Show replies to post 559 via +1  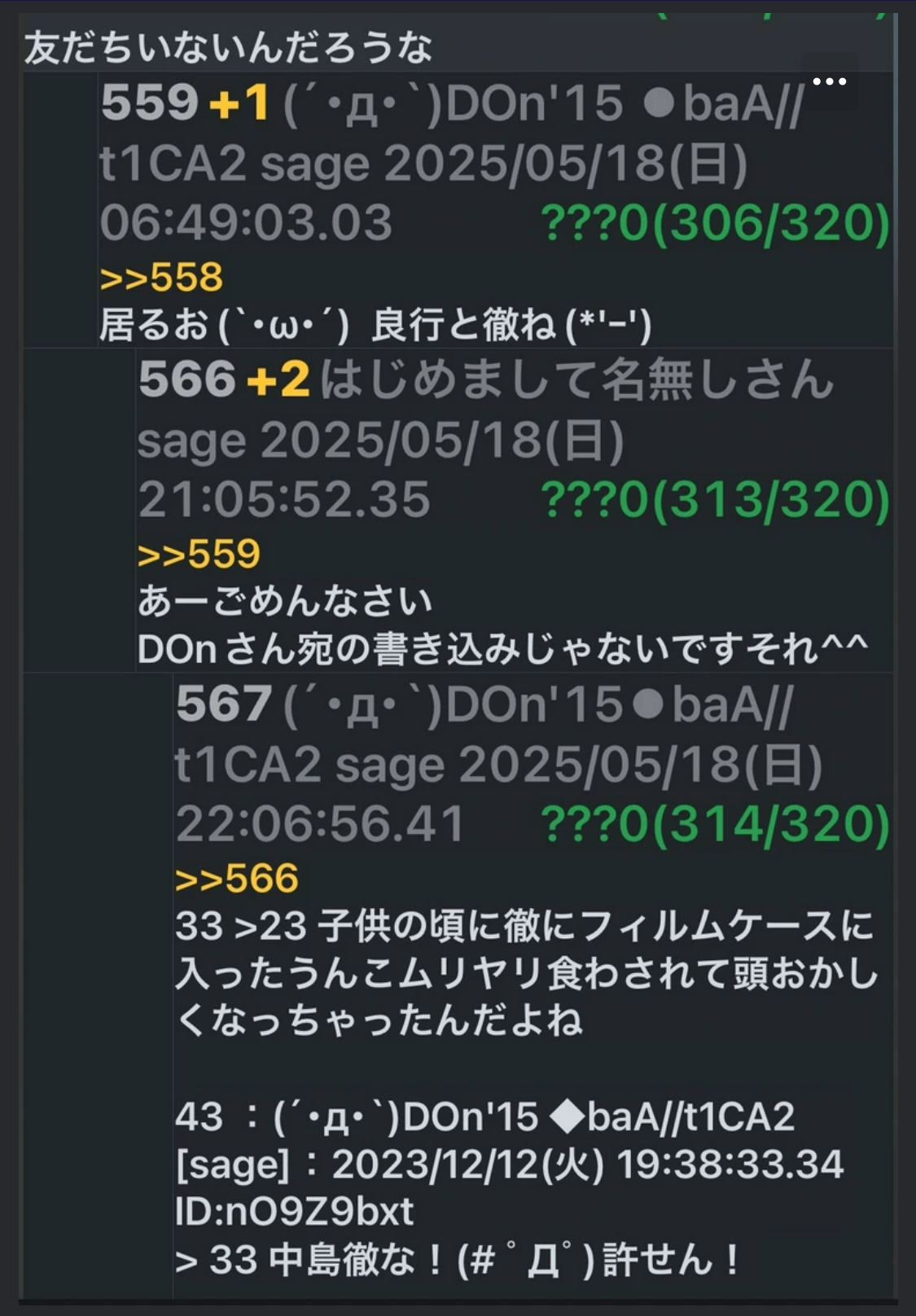click(x=239, y=103)
